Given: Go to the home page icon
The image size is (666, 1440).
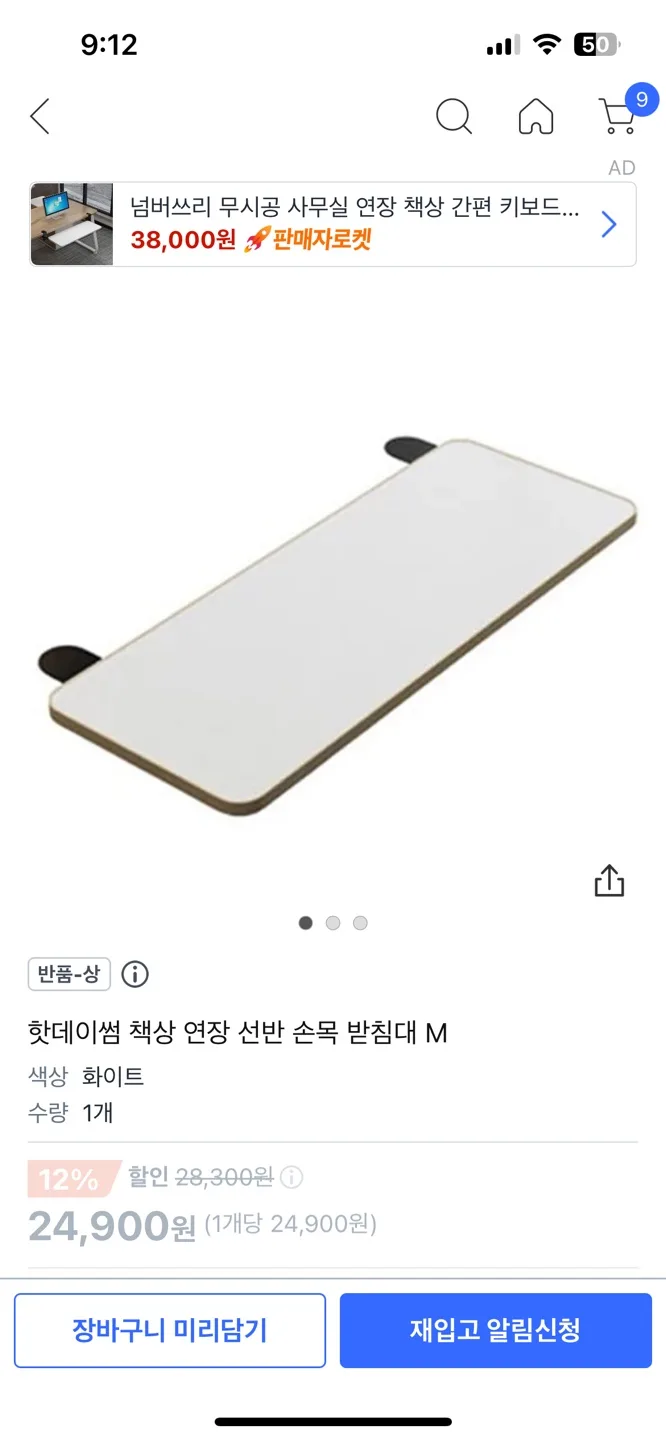Looking at the screenshot, I should 536,117.
